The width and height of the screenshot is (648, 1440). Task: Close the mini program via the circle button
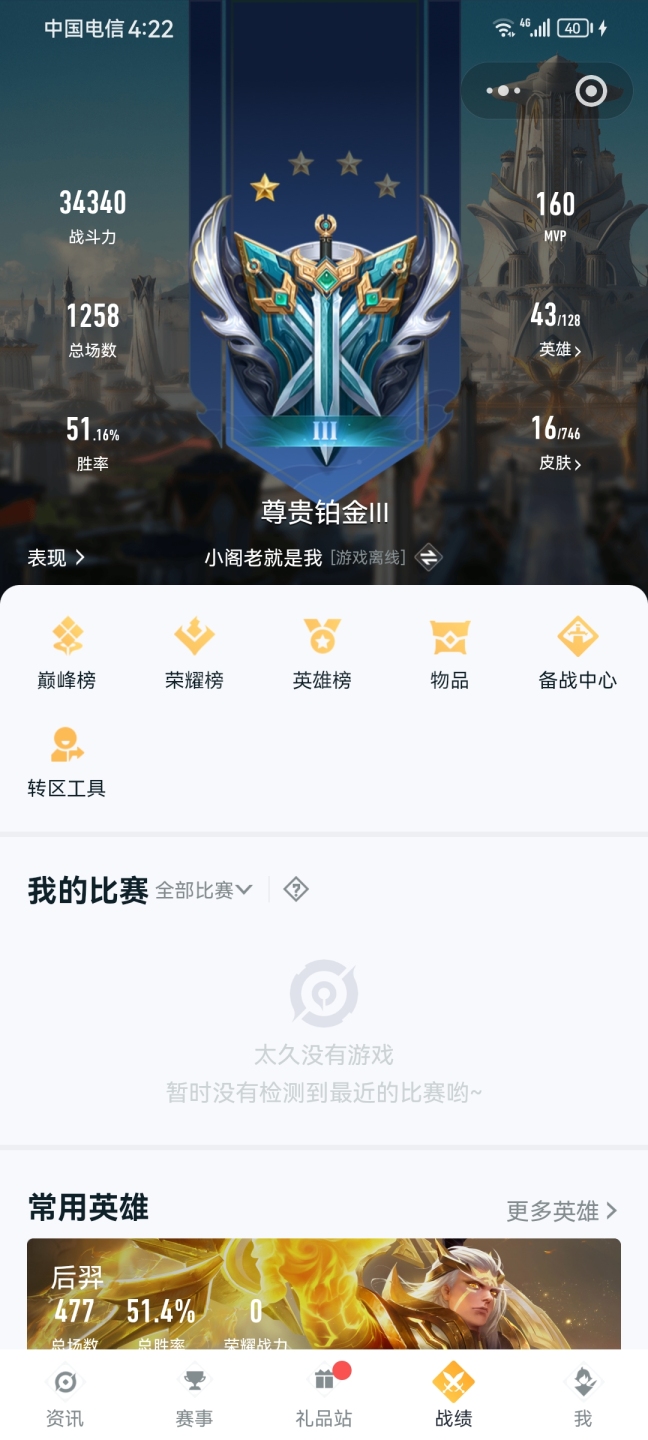(x=591, y=91)
